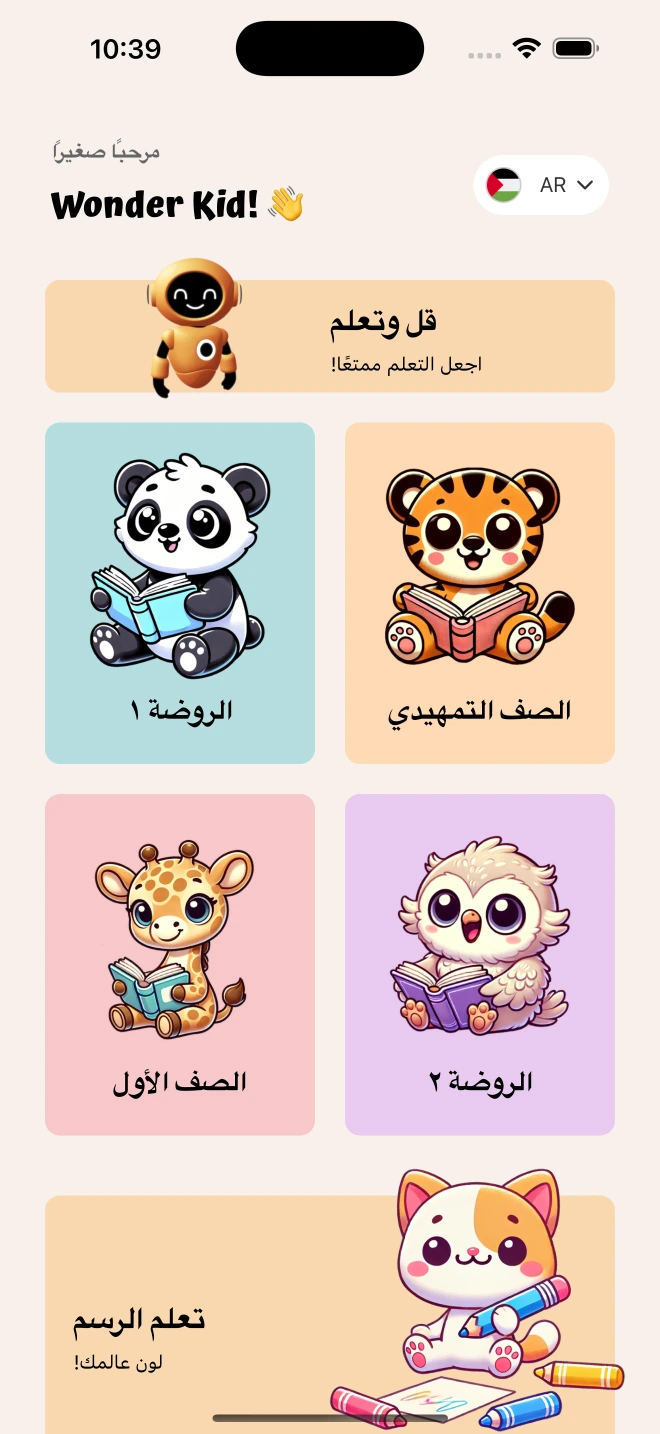Open the الصف الأول giraffe card

[x=180, y=965]
